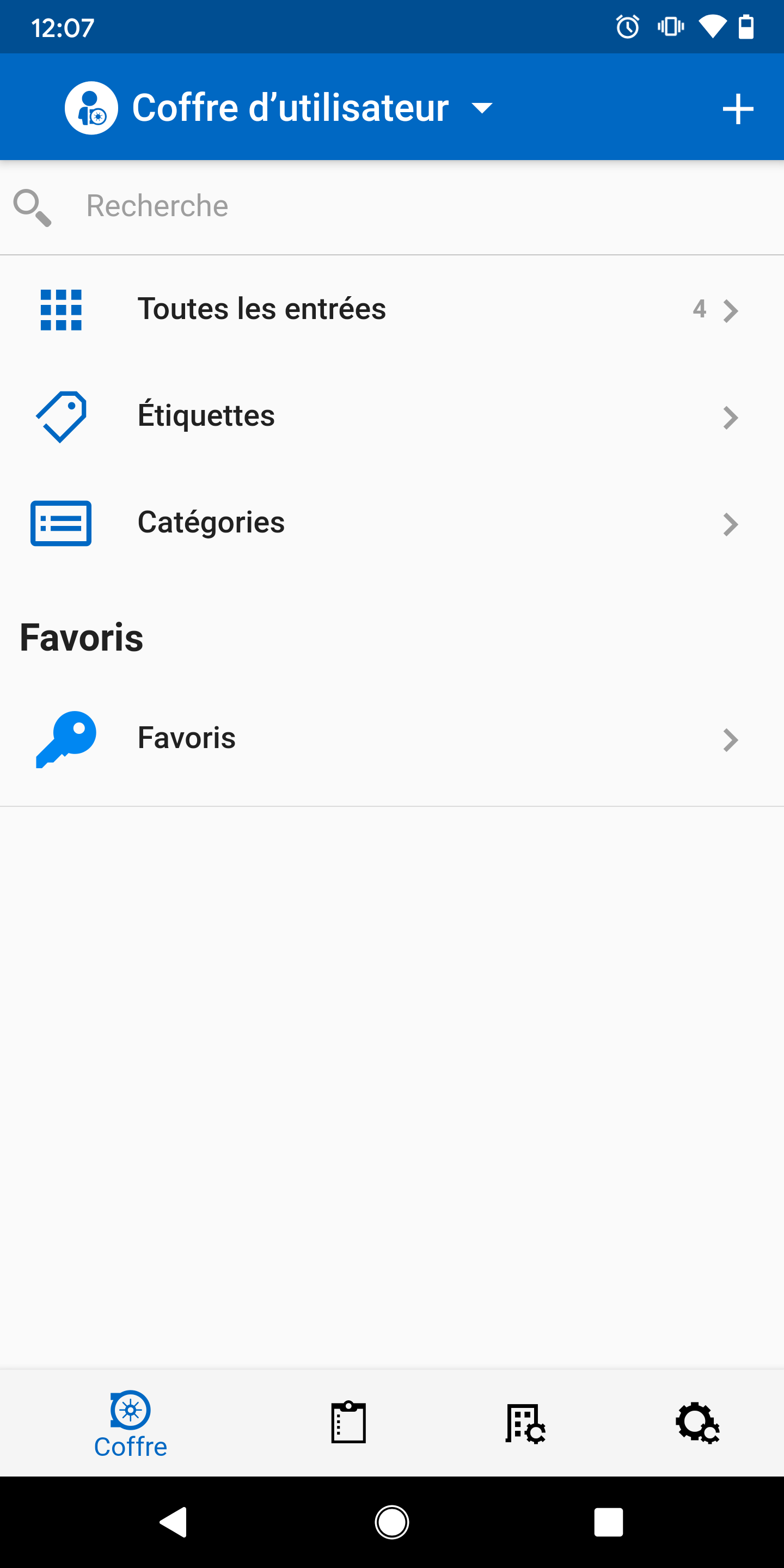Open Toutes les entrées list
The image size is (784, 1568).
pyautogui.click(x=390, y=309)
